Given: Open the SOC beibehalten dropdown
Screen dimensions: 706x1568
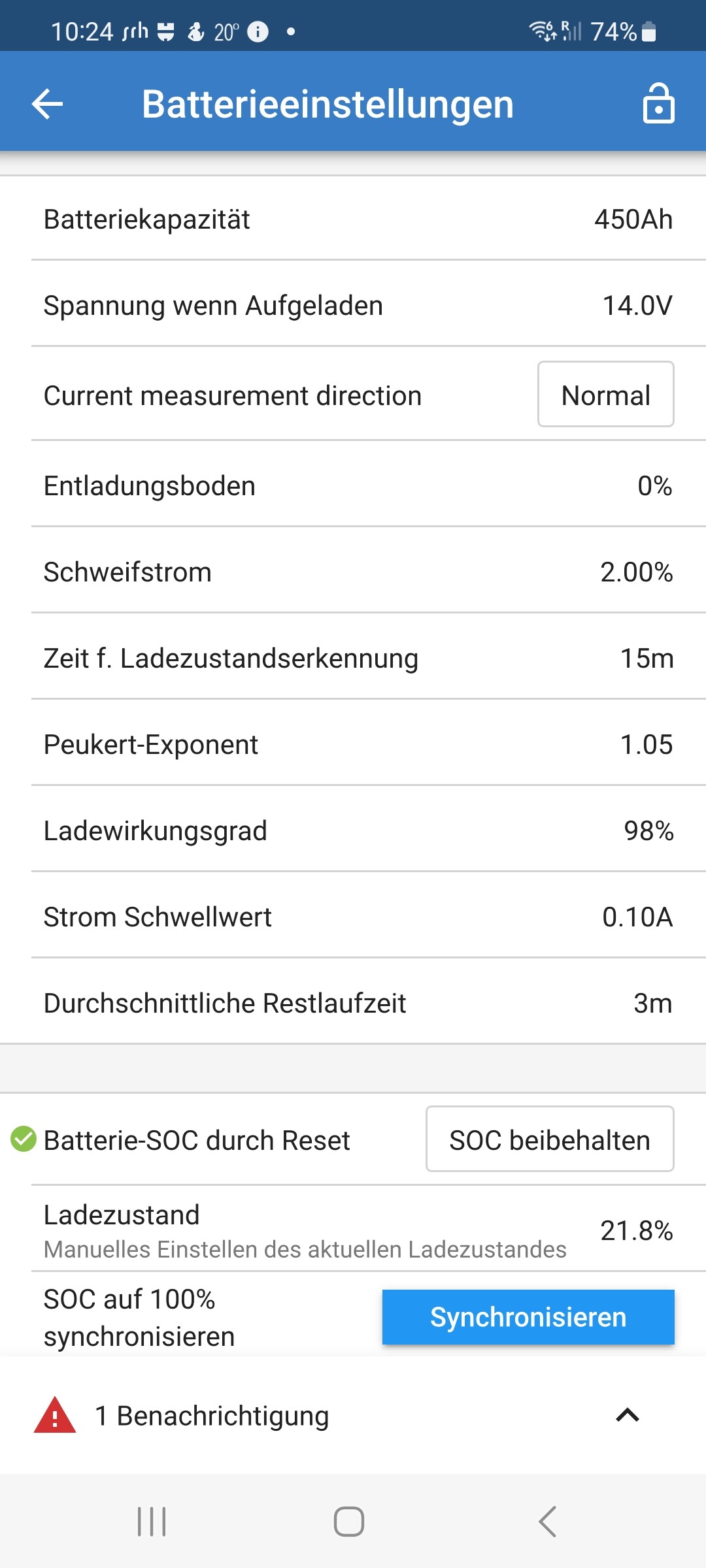Looking at the screenshot, I should (550, 1139).
